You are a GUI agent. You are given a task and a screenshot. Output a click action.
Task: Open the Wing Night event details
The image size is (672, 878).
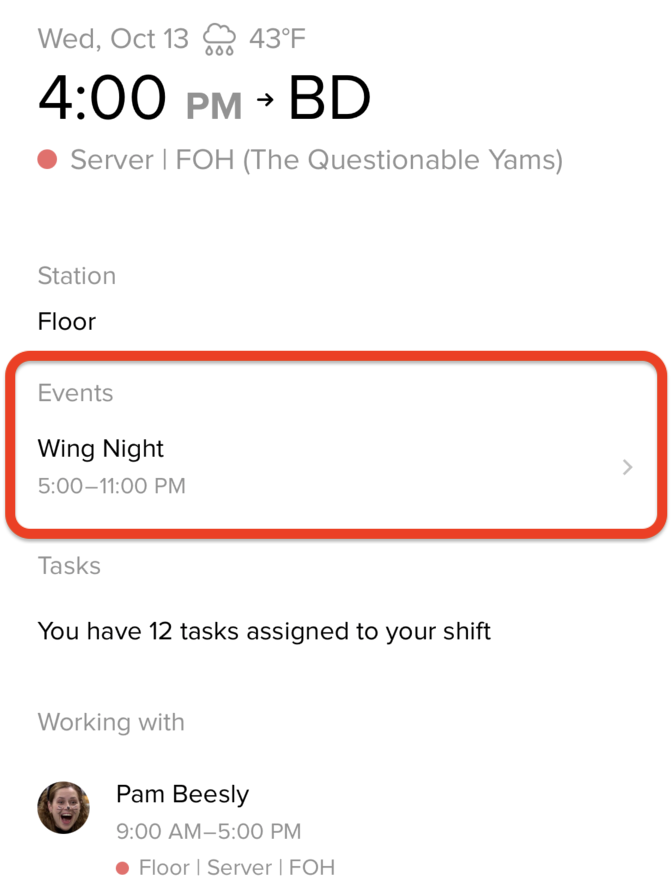(x=335, y=466)
